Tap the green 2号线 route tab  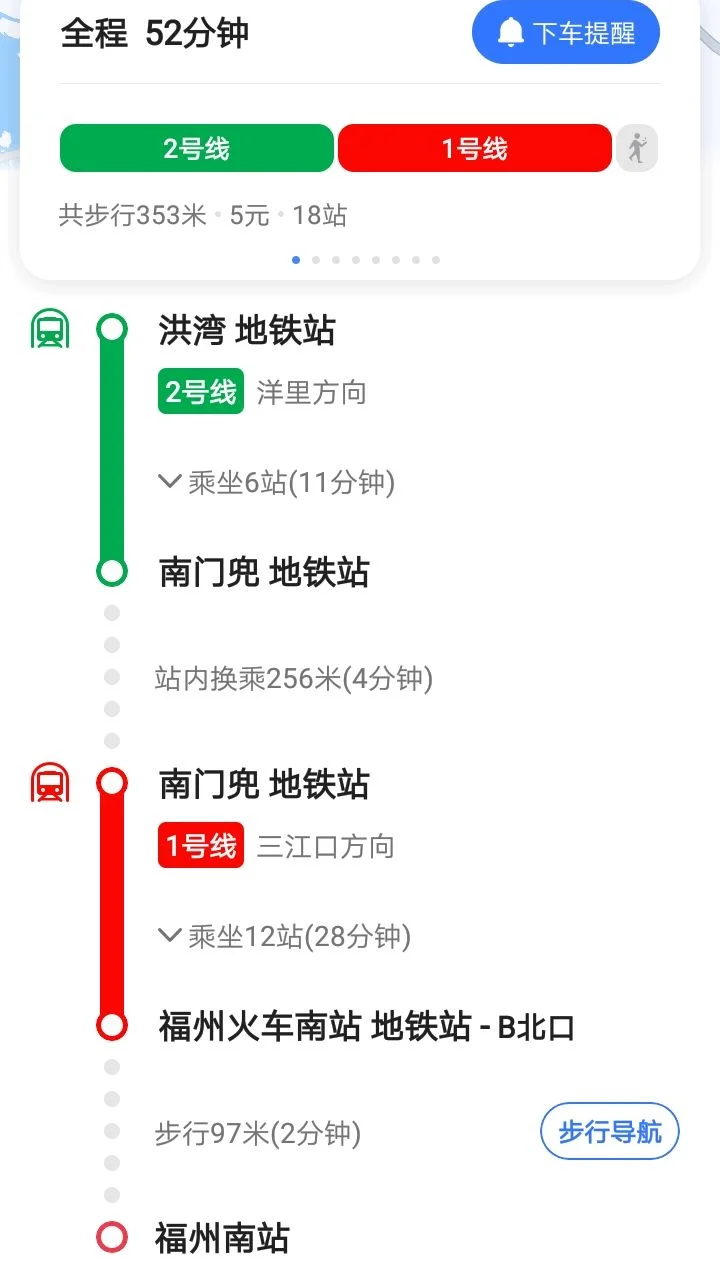click(x=198, y=147)
